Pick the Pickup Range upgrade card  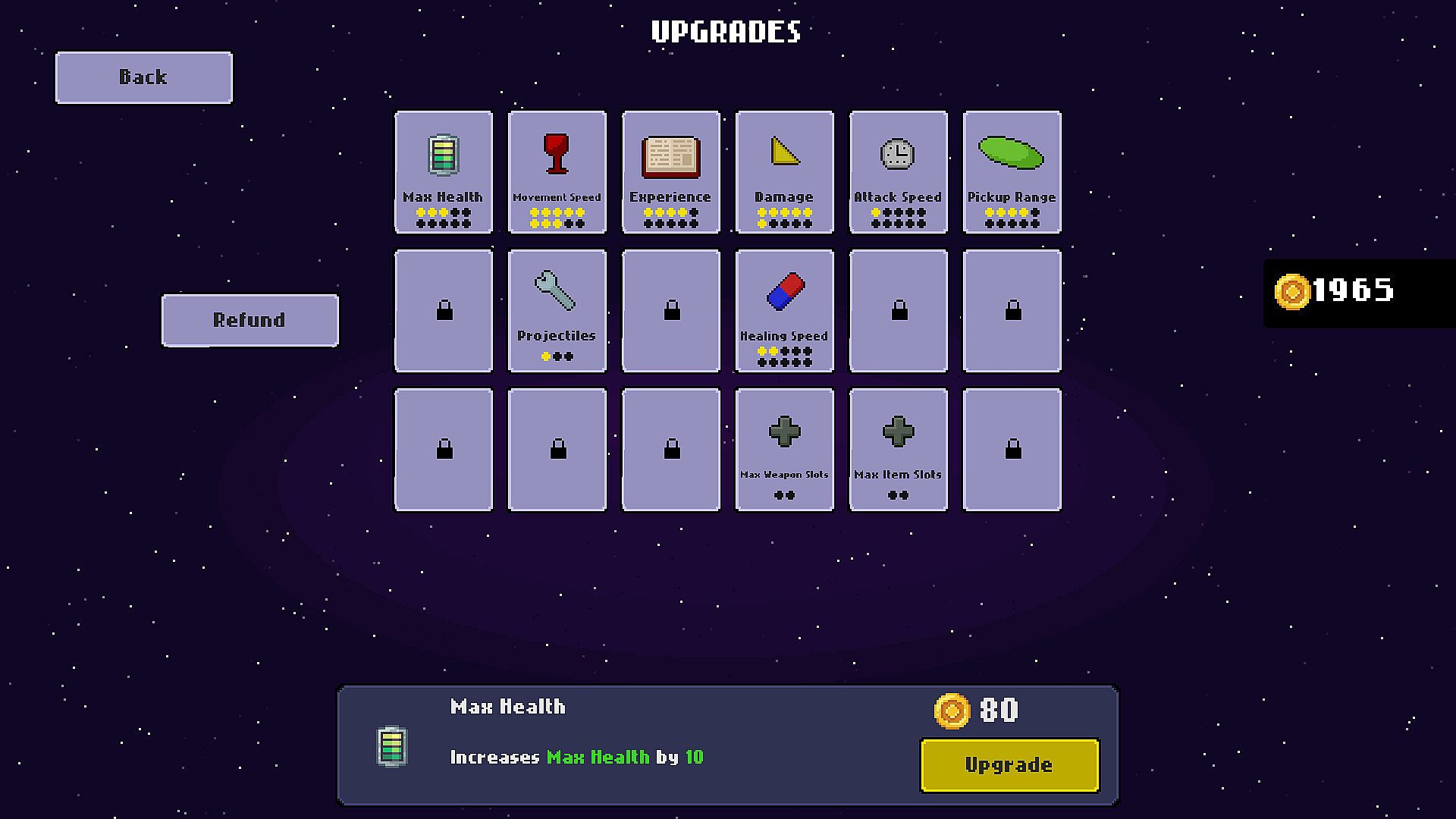[x=1012, y=172]
